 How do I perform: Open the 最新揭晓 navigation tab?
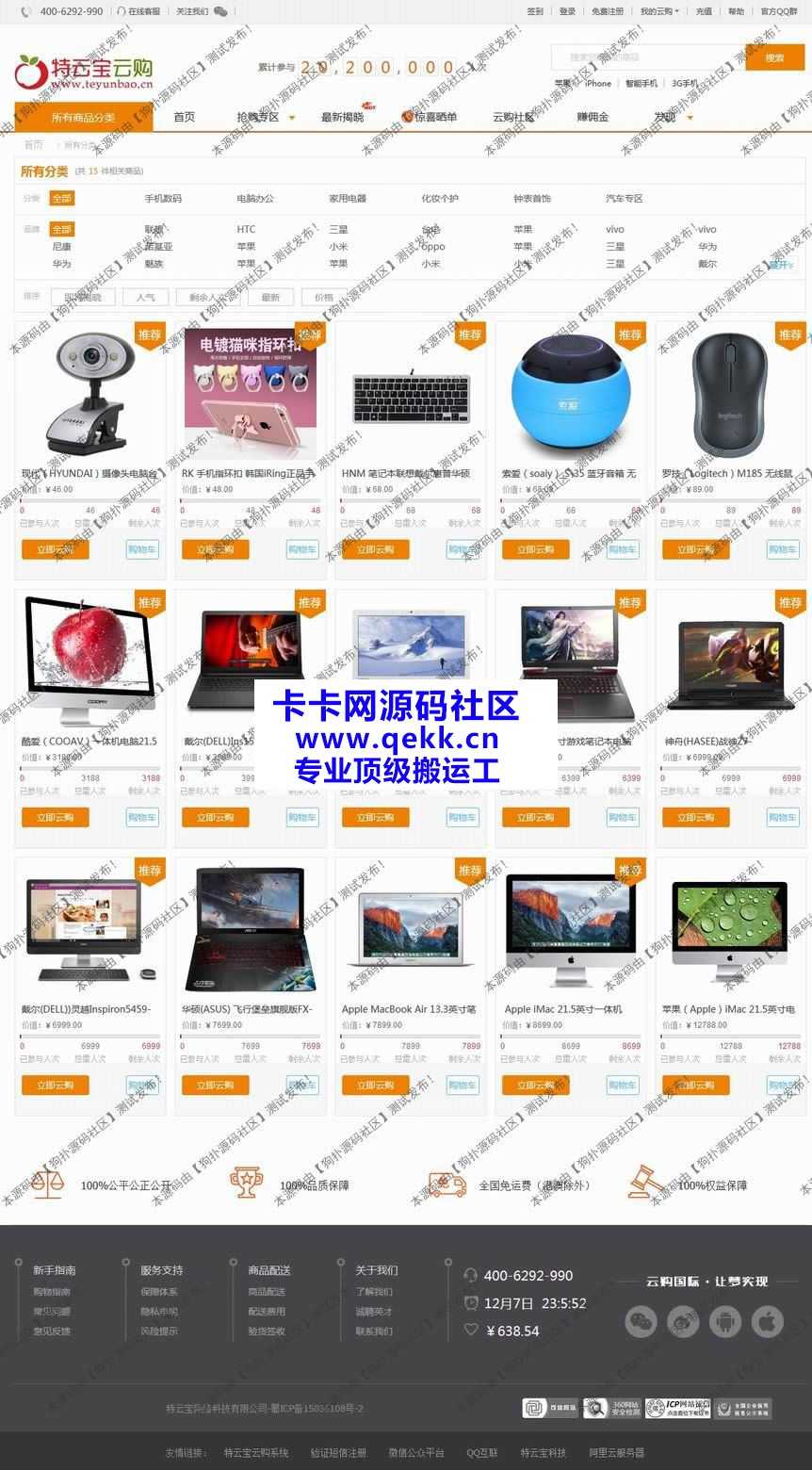coord(342,117)
